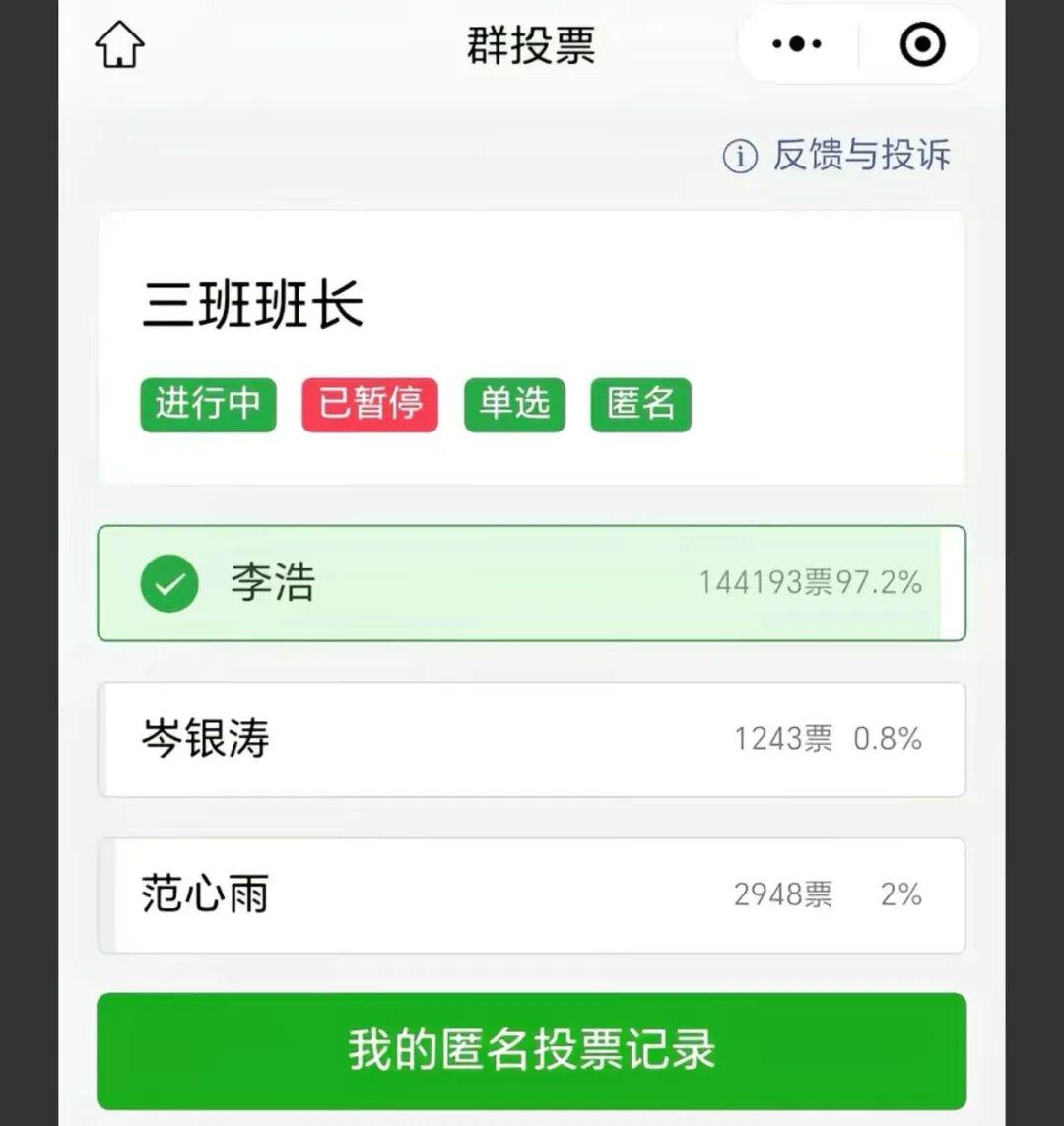Screen dimensions: 1064x1126
Task: Go to the mini program home
Action: [119, 45]
